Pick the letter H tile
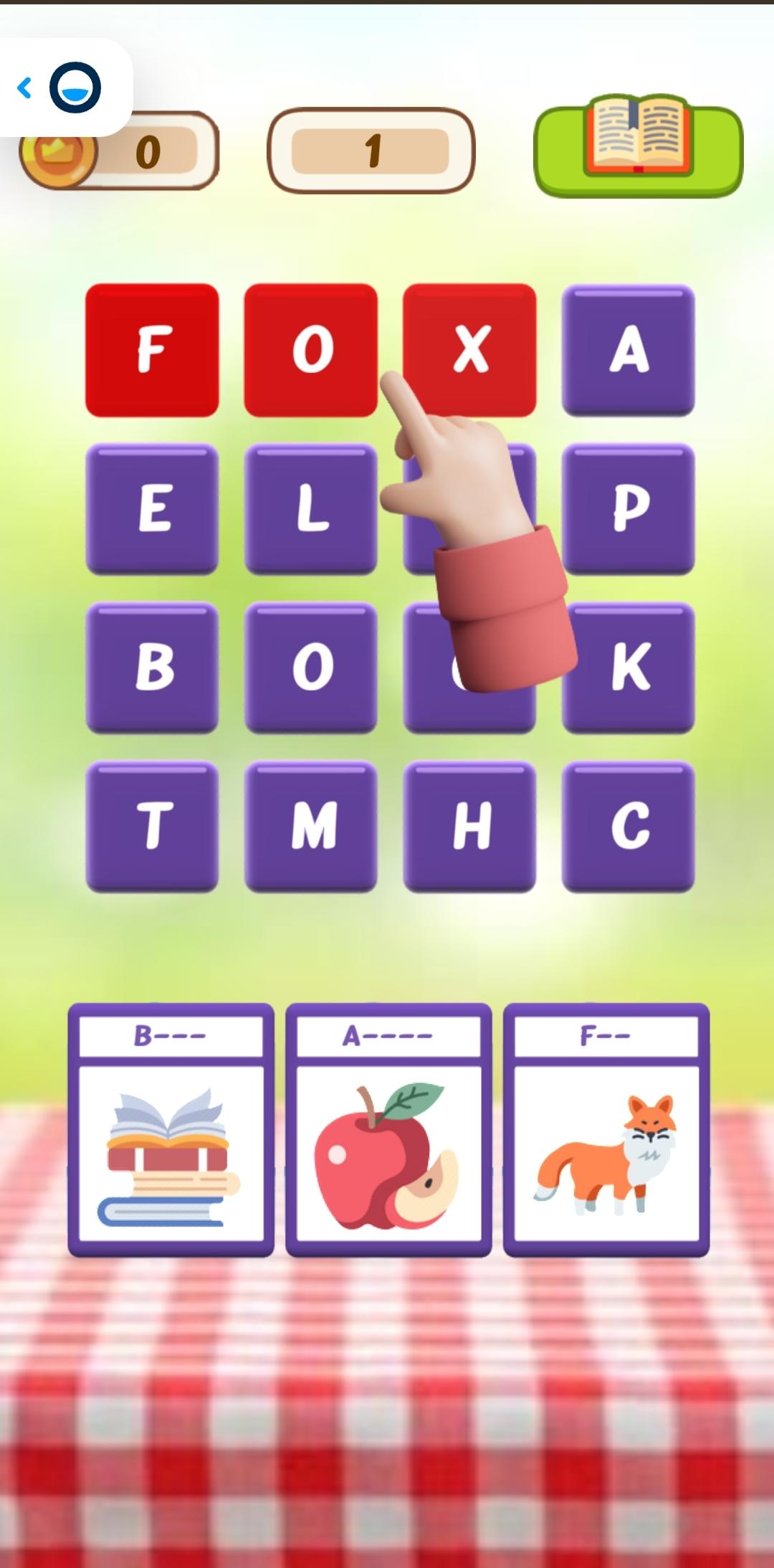Viewport: 774px width, 1568px height. [469, 826]
